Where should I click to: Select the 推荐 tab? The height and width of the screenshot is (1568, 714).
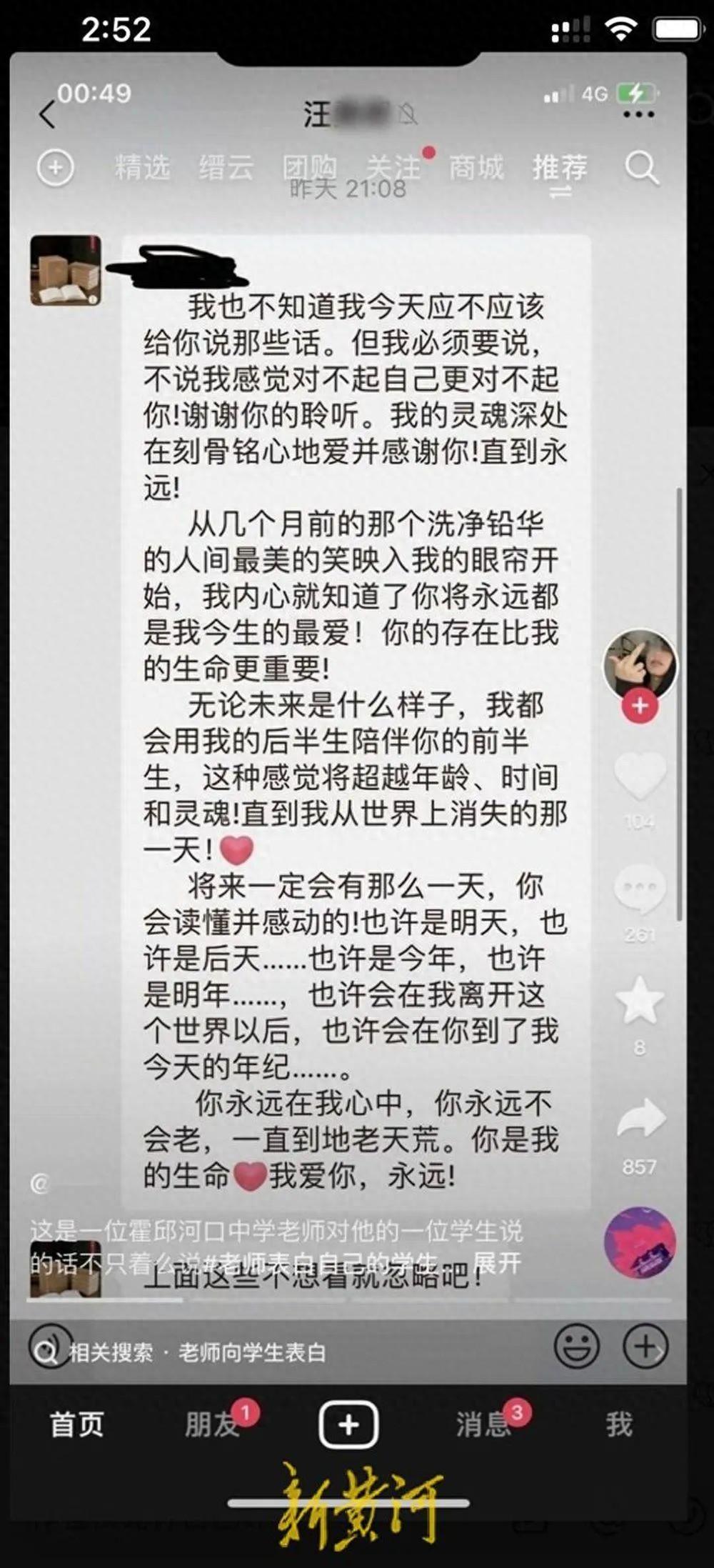click(x=560, y=168)
